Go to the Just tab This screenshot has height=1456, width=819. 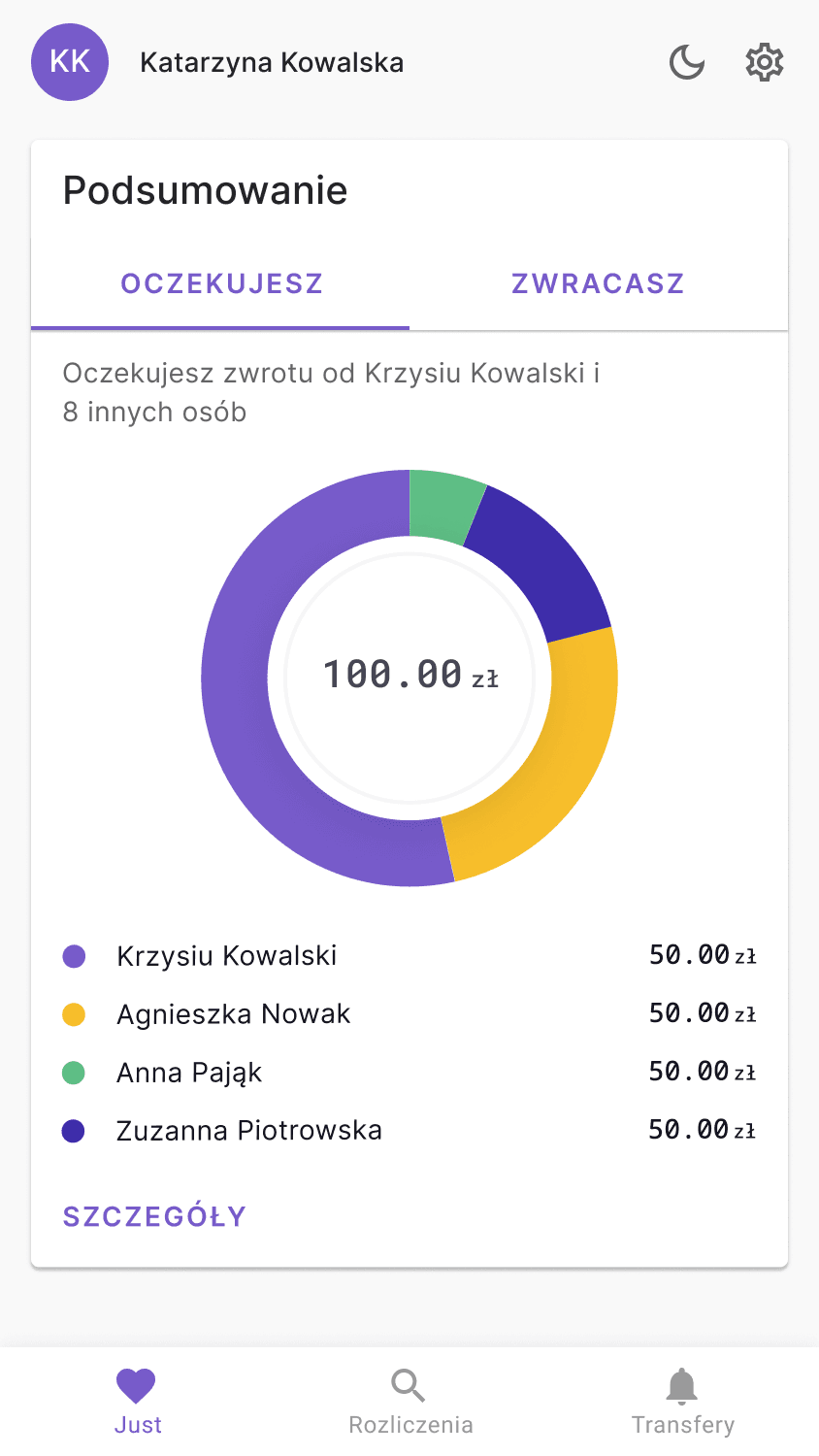click(137, 1401)
